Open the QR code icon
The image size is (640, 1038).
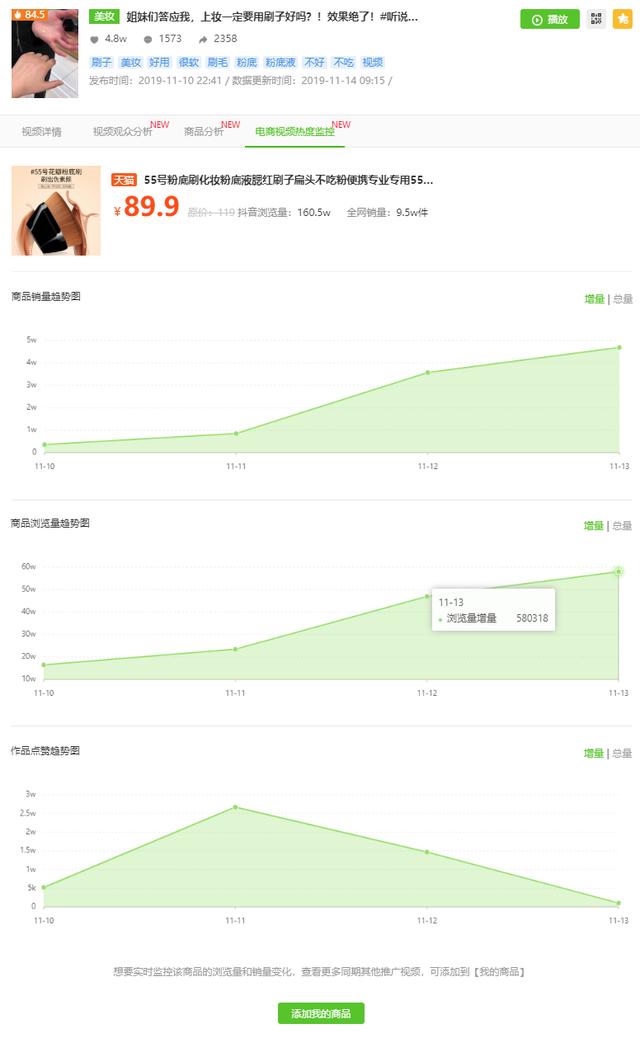point(596,19)
